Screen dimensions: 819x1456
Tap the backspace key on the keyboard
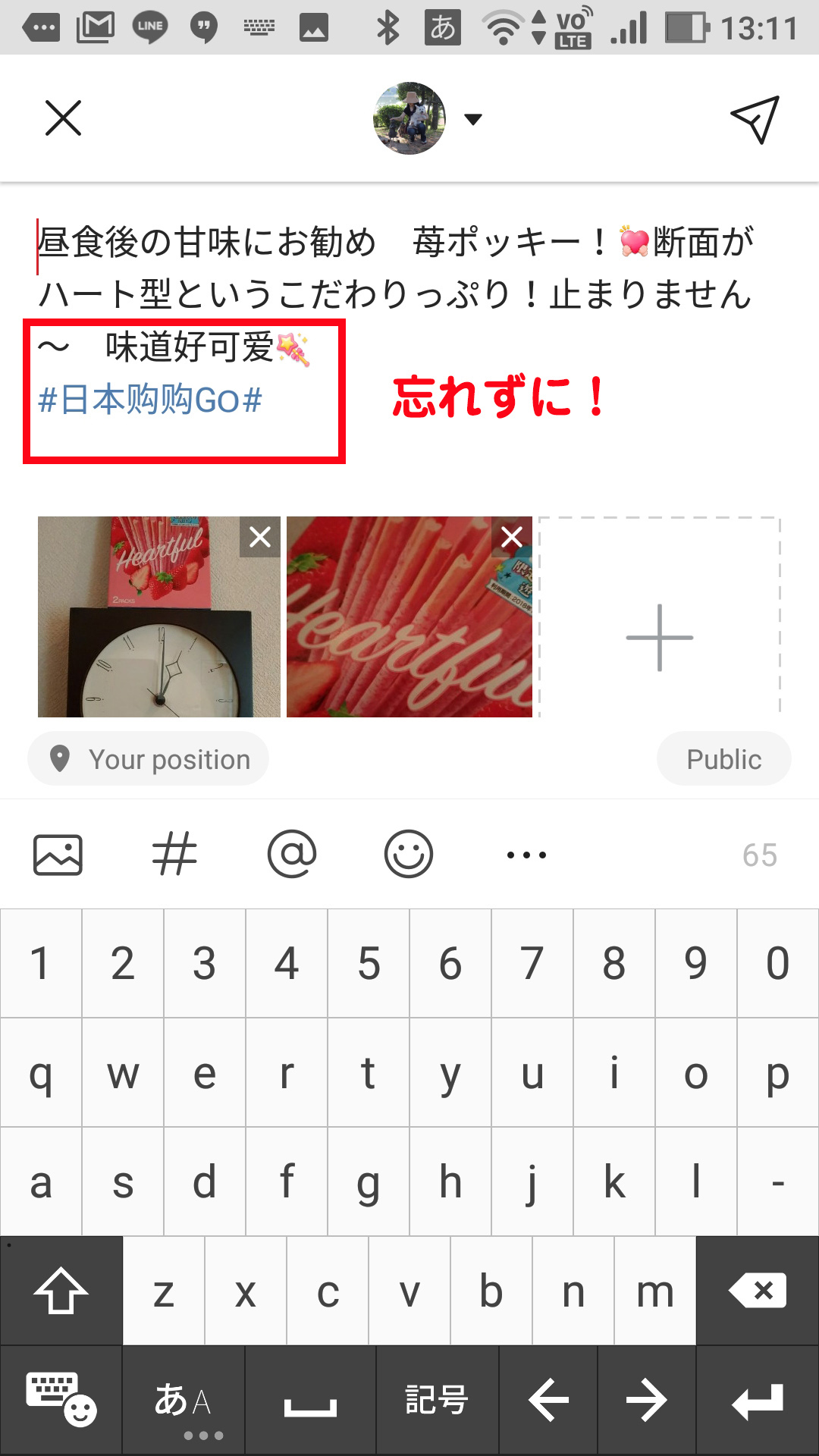point(757,1291)
